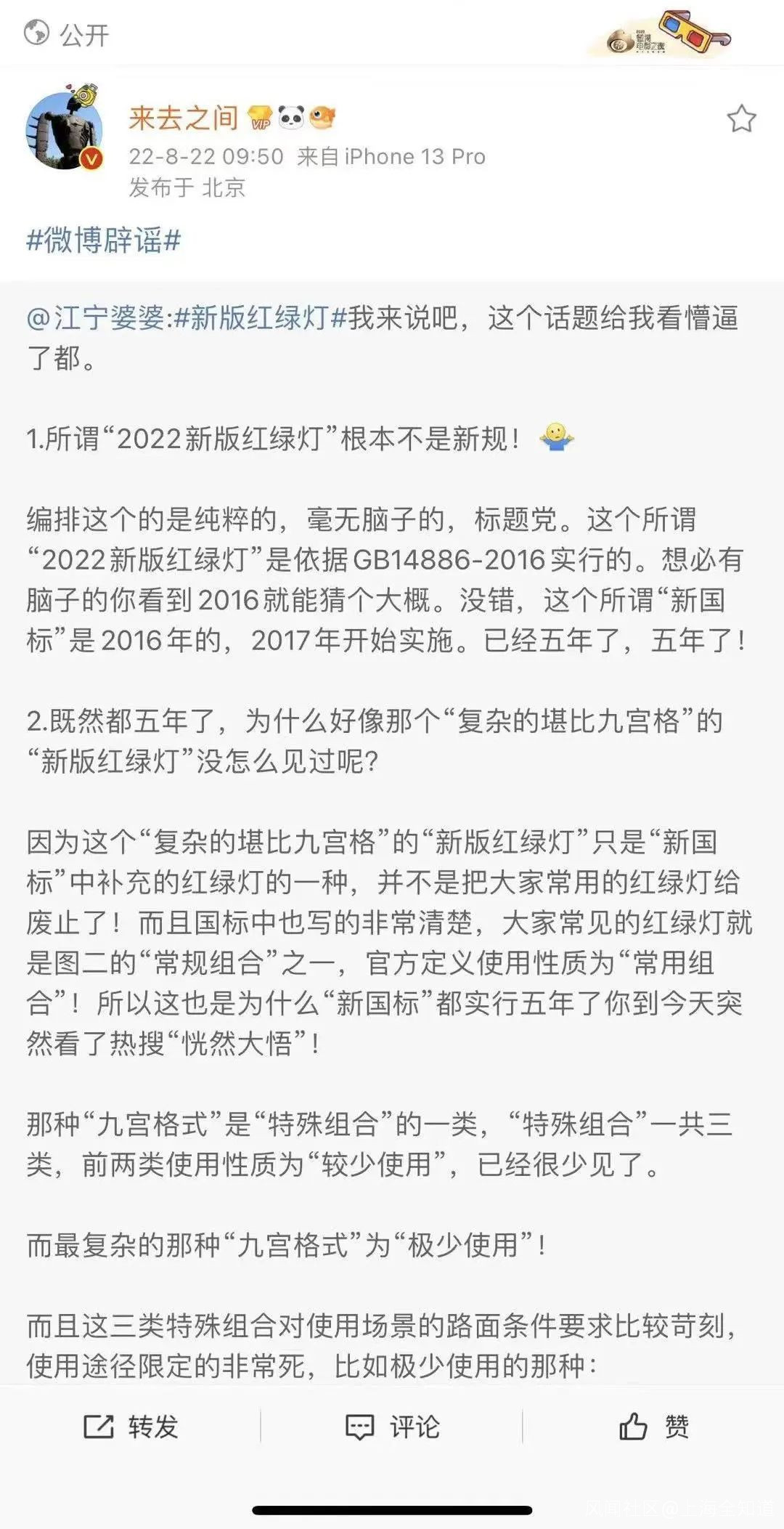Open comments with 评论 button

(393, 1427)
